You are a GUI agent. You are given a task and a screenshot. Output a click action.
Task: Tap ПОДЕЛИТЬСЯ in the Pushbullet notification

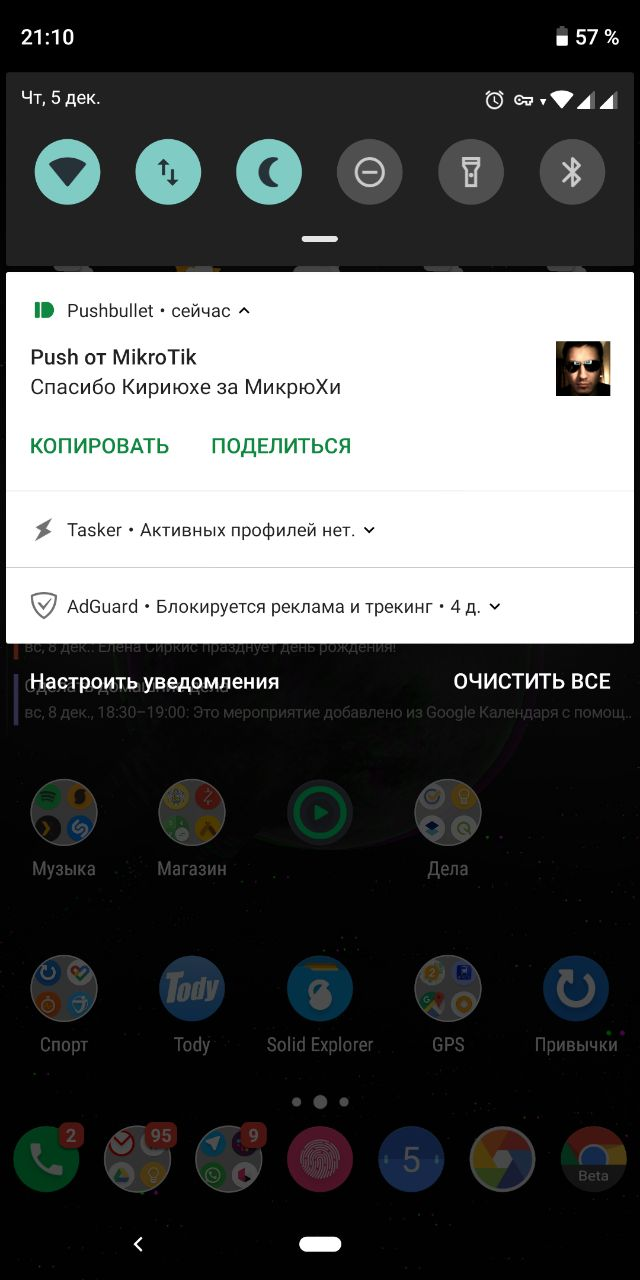pyautogui.click(x=281, y=446)
